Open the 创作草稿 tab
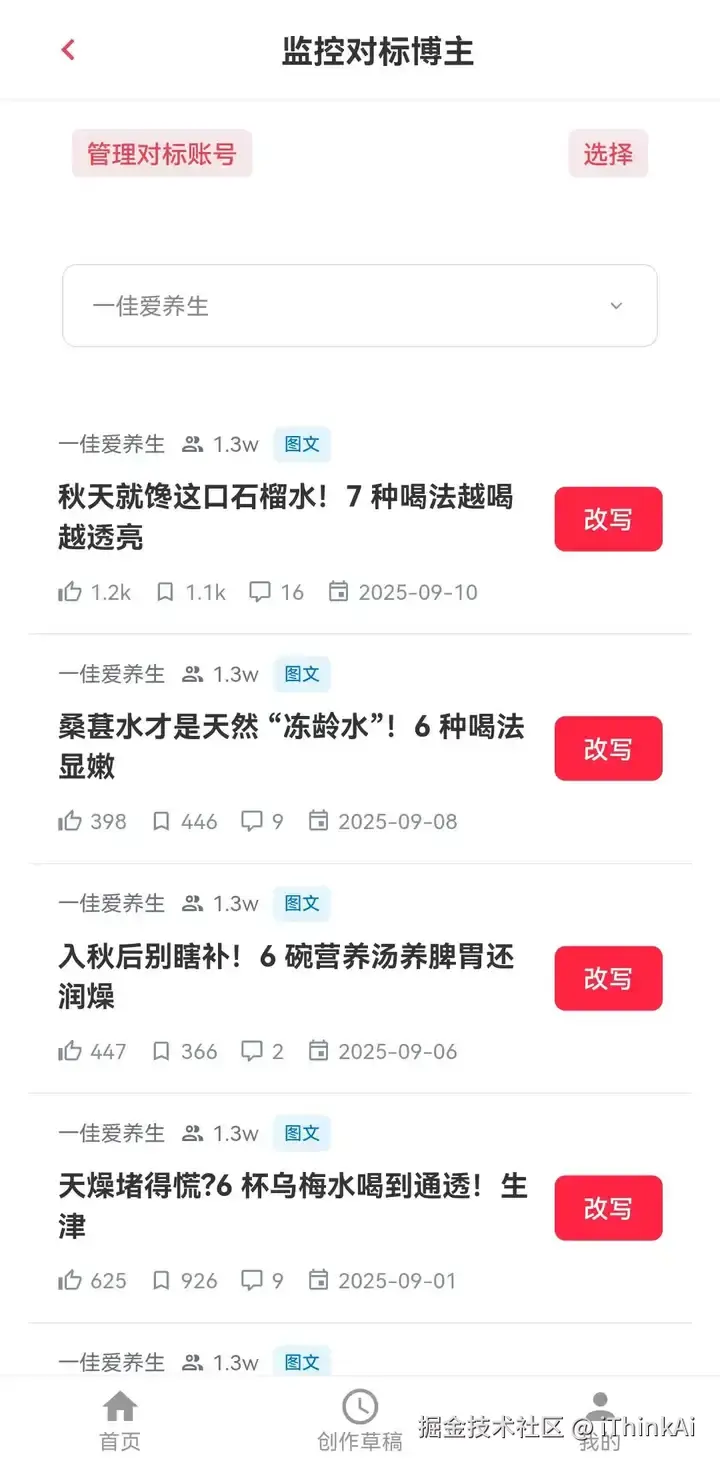The height and width of the screenshot is (1465, 720). pyautogui.click(x=360, y=1420)
